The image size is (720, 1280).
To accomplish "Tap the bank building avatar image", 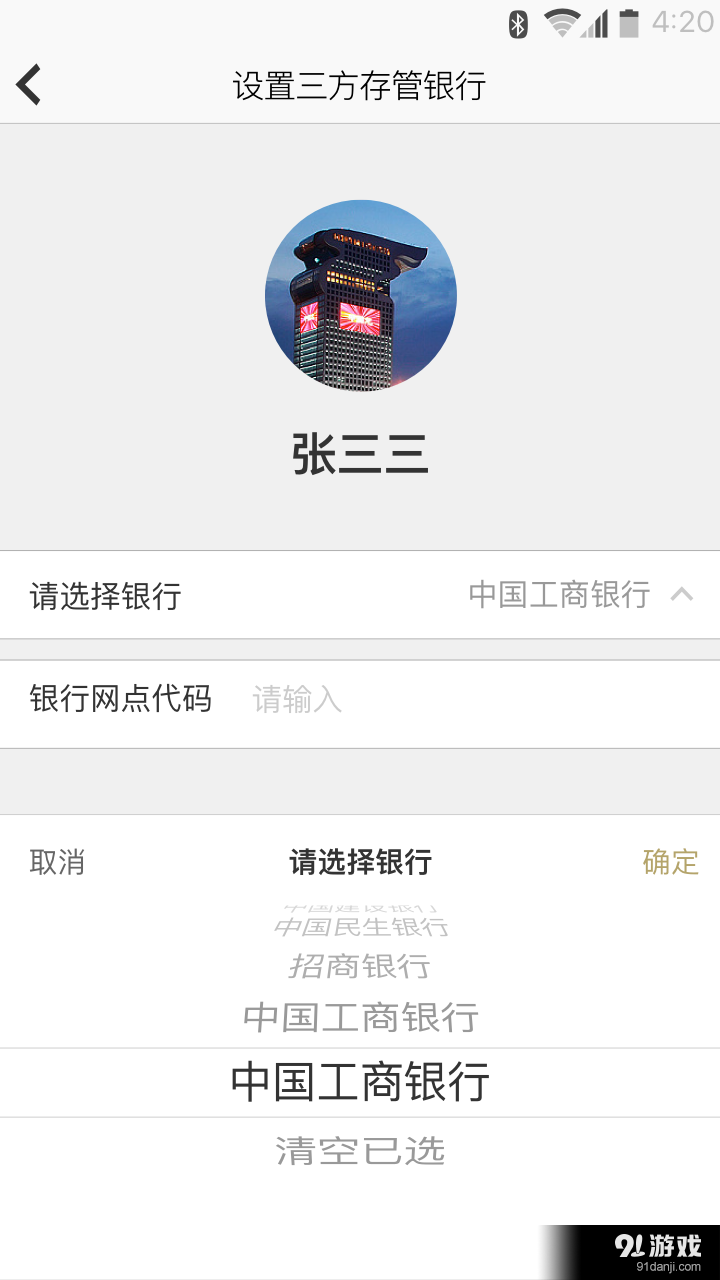I will (360, 296).
